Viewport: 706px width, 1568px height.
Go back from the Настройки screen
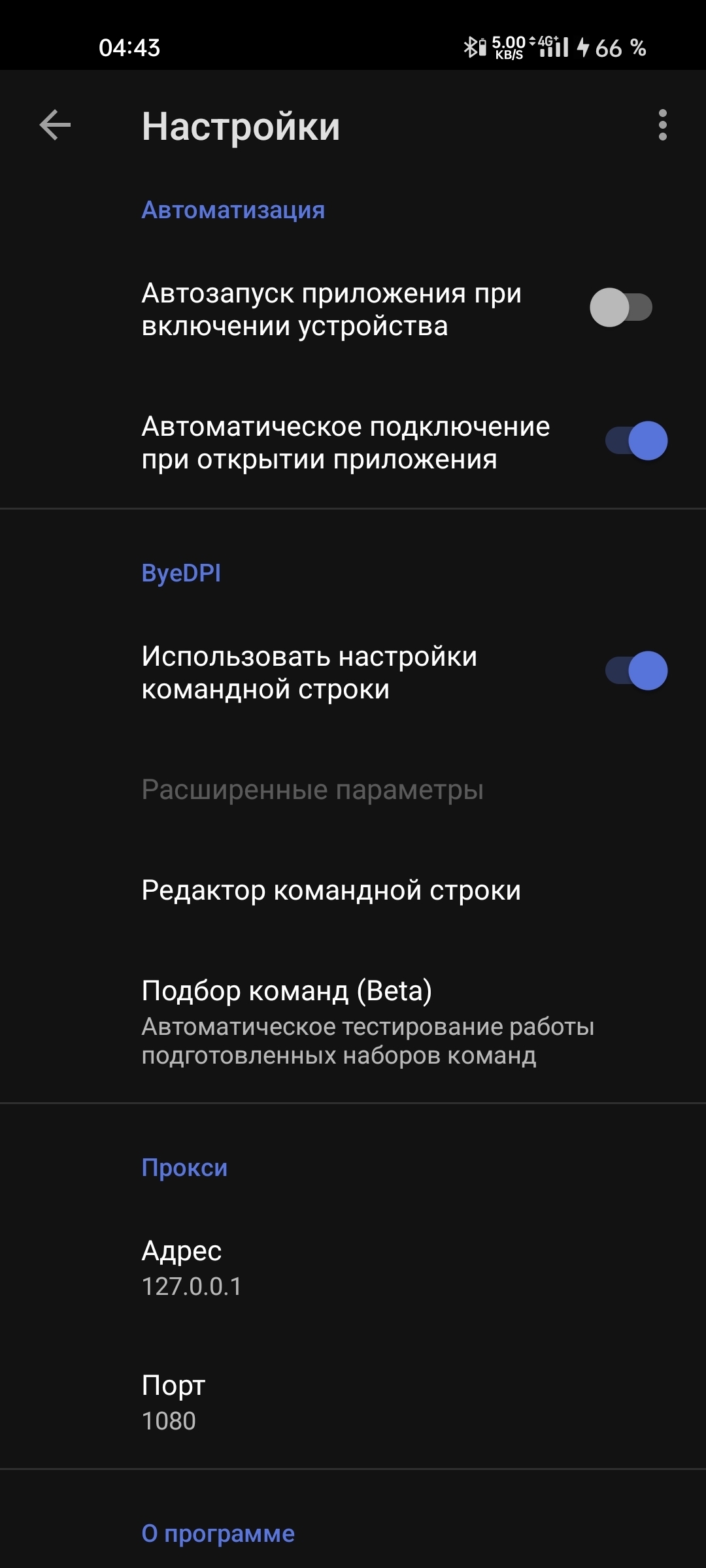pos(55,125)
